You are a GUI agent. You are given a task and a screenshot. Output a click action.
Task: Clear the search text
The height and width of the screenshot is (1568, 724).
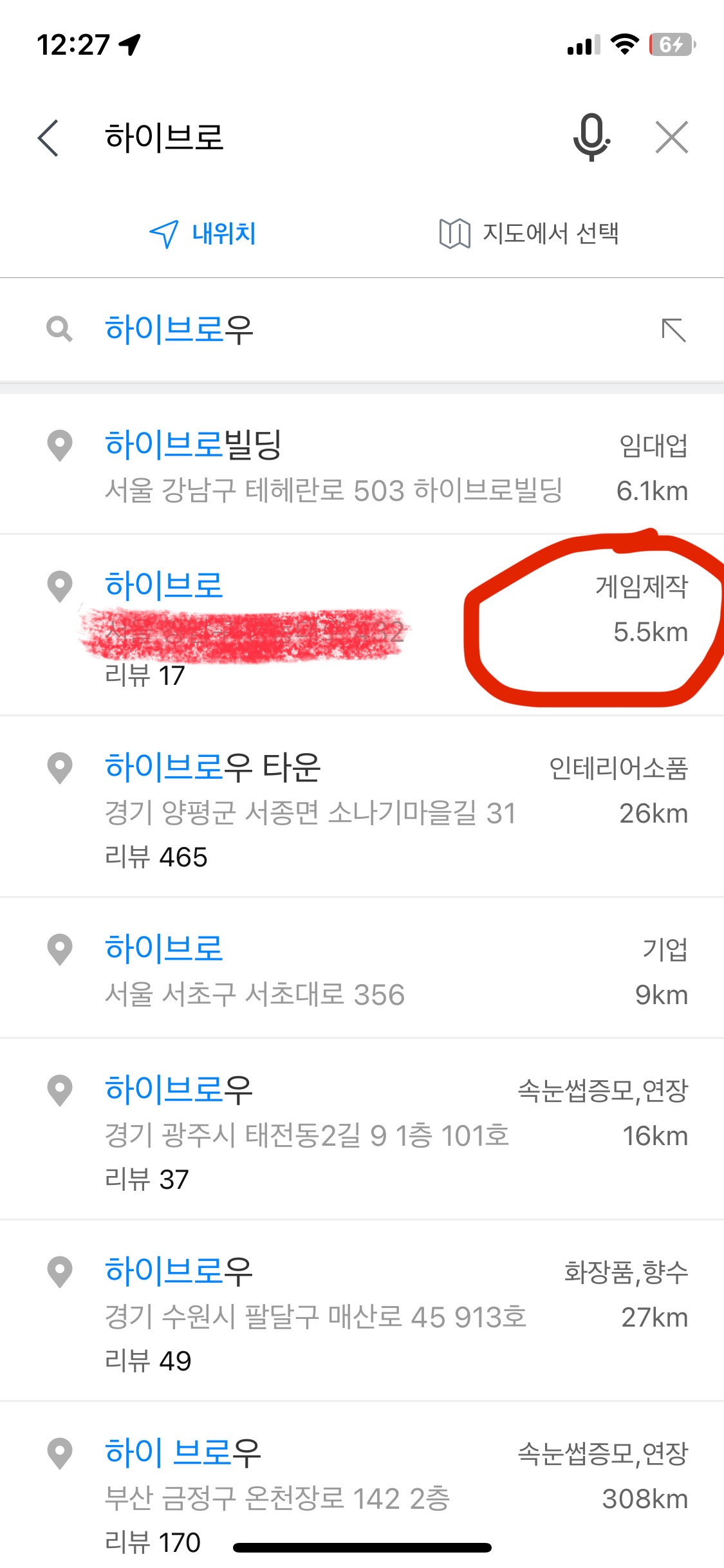point(672,138)
